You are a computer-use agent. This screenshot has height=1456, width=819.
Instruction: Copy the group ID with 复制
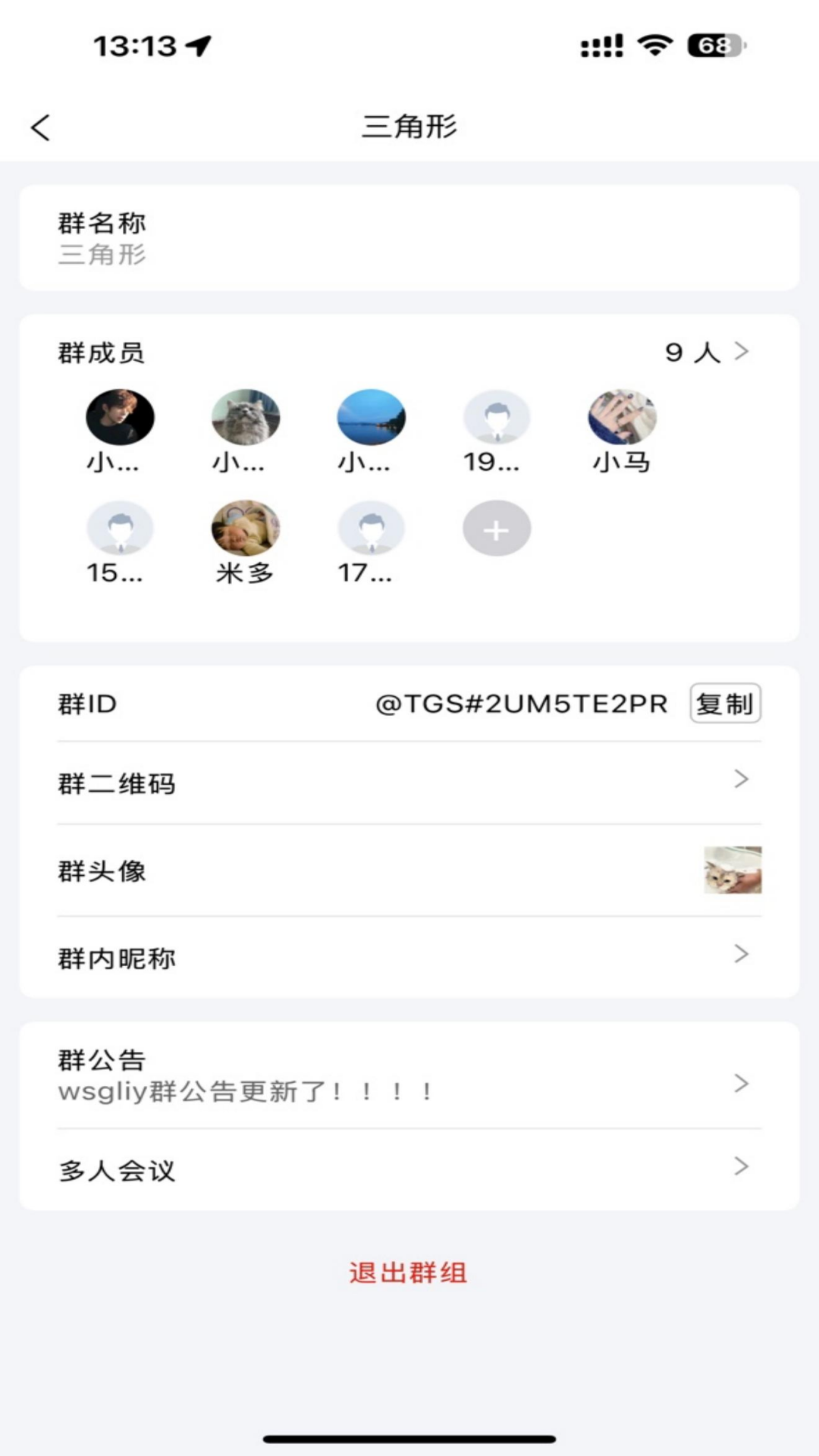tap(725, 704)
